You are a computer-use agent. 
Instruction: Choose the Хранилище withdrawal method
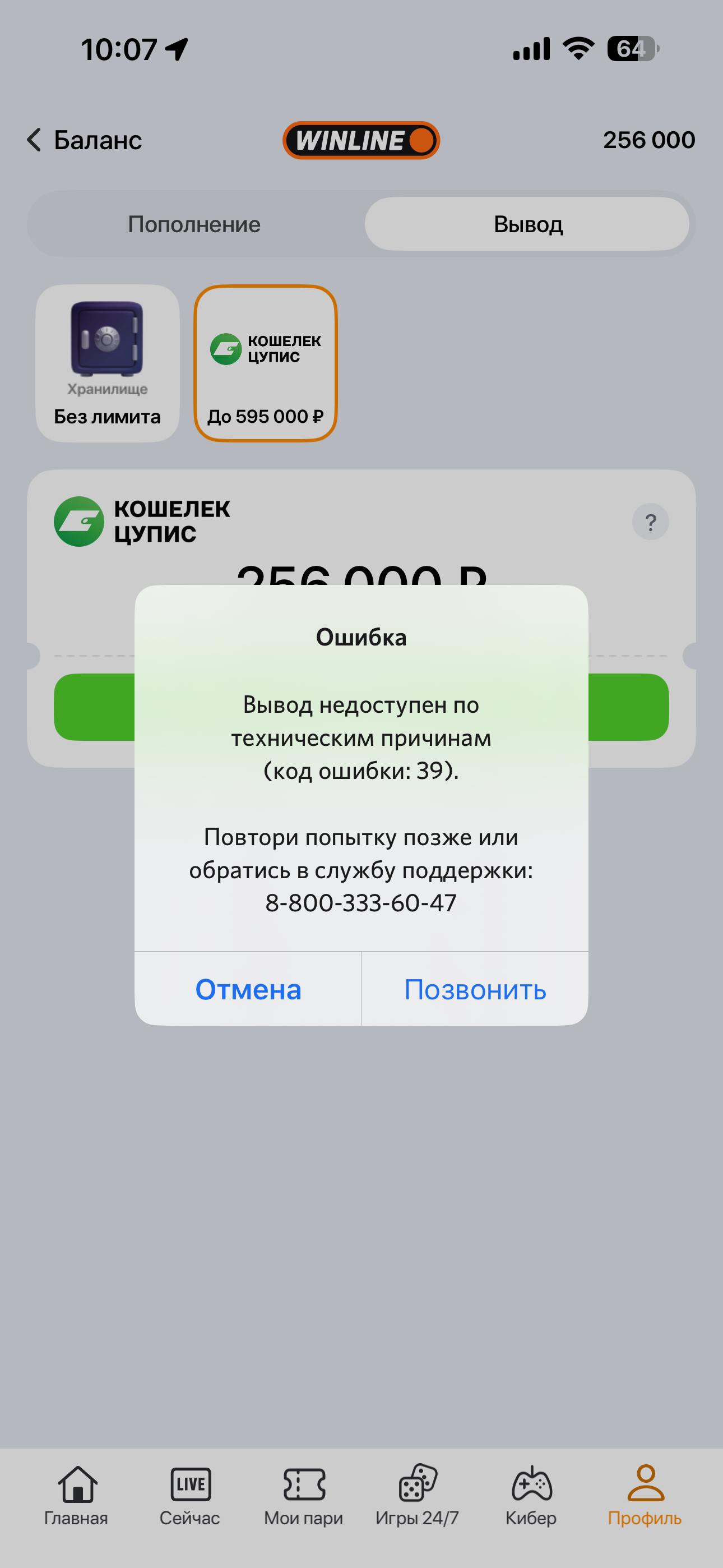[107, 363]
